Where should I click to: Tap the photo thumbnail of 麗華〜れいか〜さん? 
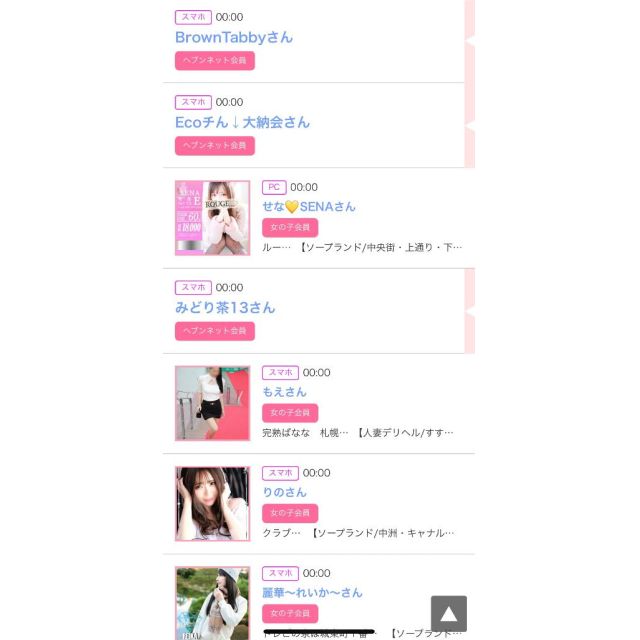click(x=212, y=603)
